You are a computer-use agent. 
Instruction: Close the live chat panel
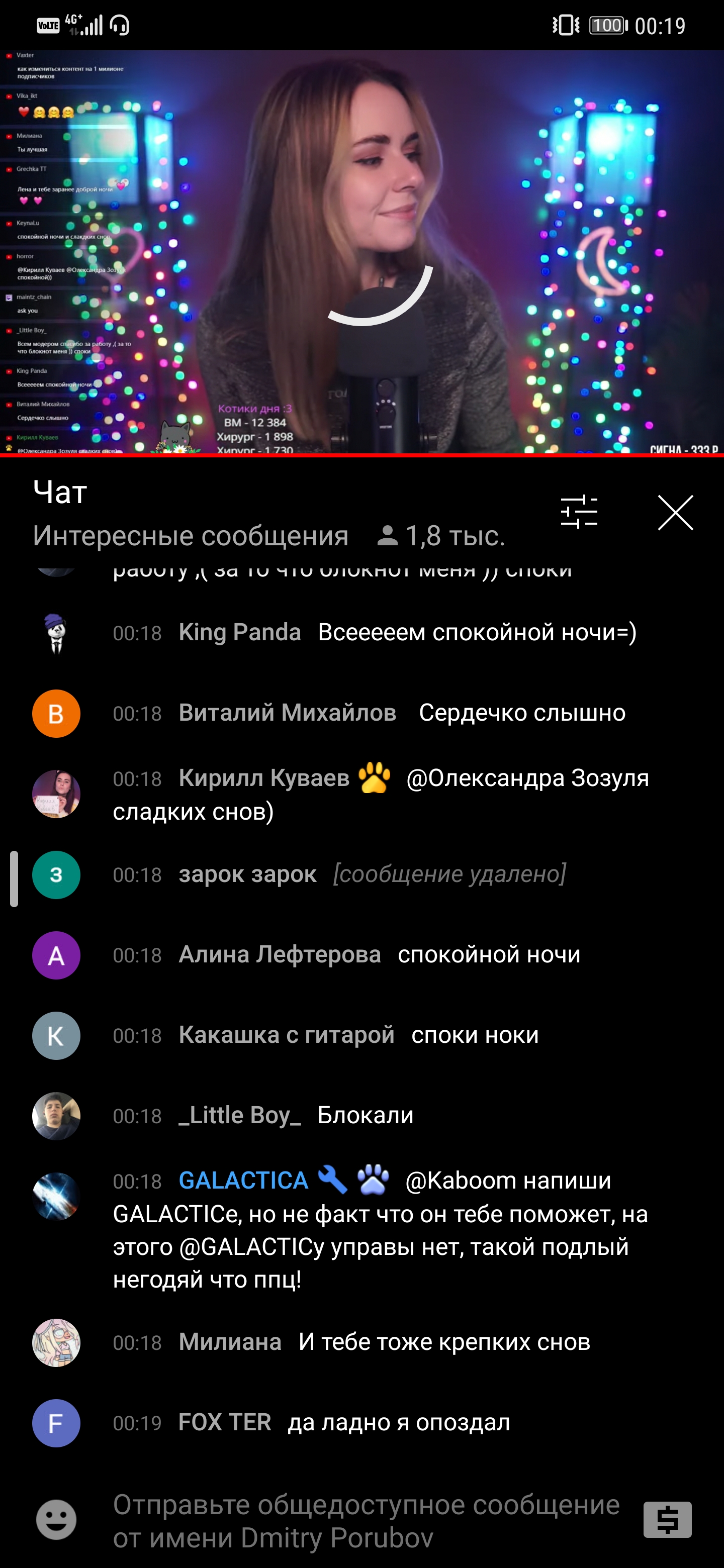[x=675, y=512]
